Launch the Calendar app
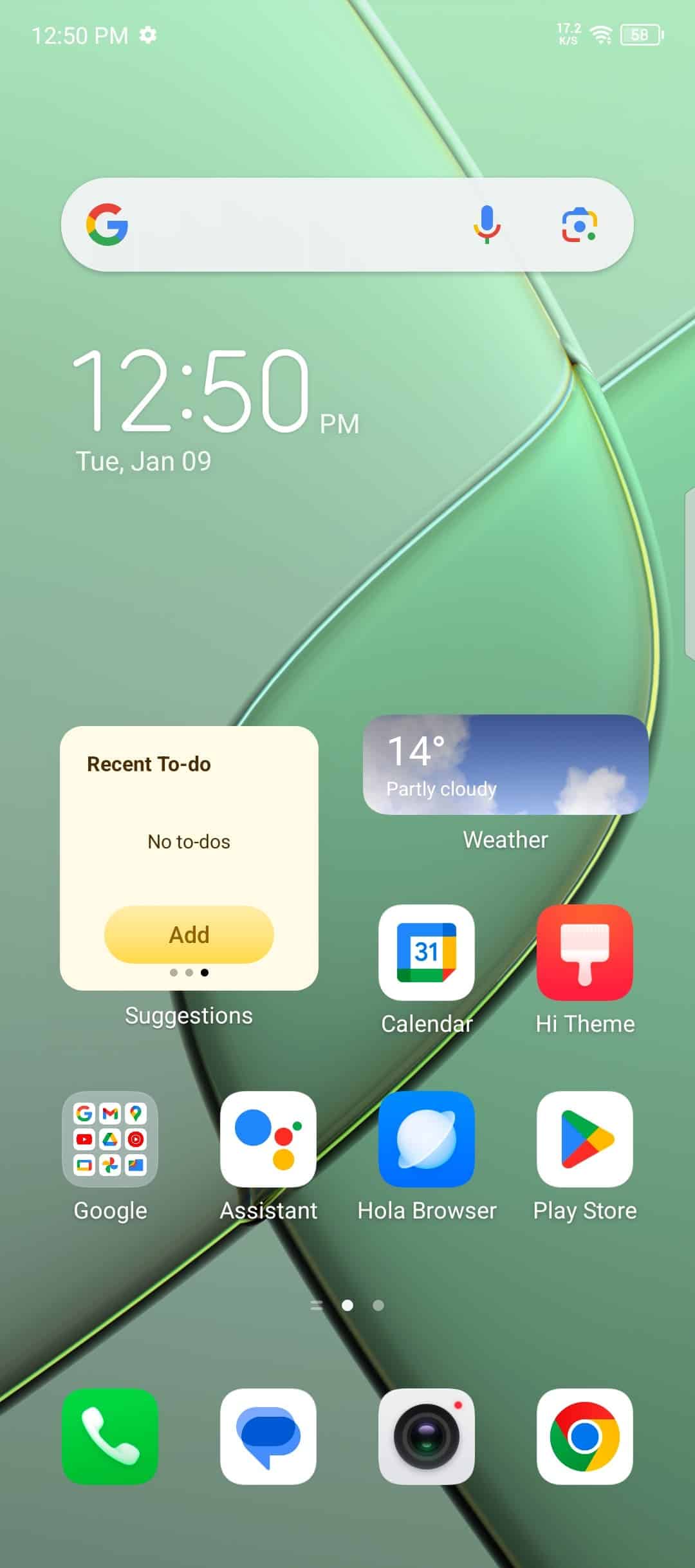695x1568 pixels. tap(427, 953)
